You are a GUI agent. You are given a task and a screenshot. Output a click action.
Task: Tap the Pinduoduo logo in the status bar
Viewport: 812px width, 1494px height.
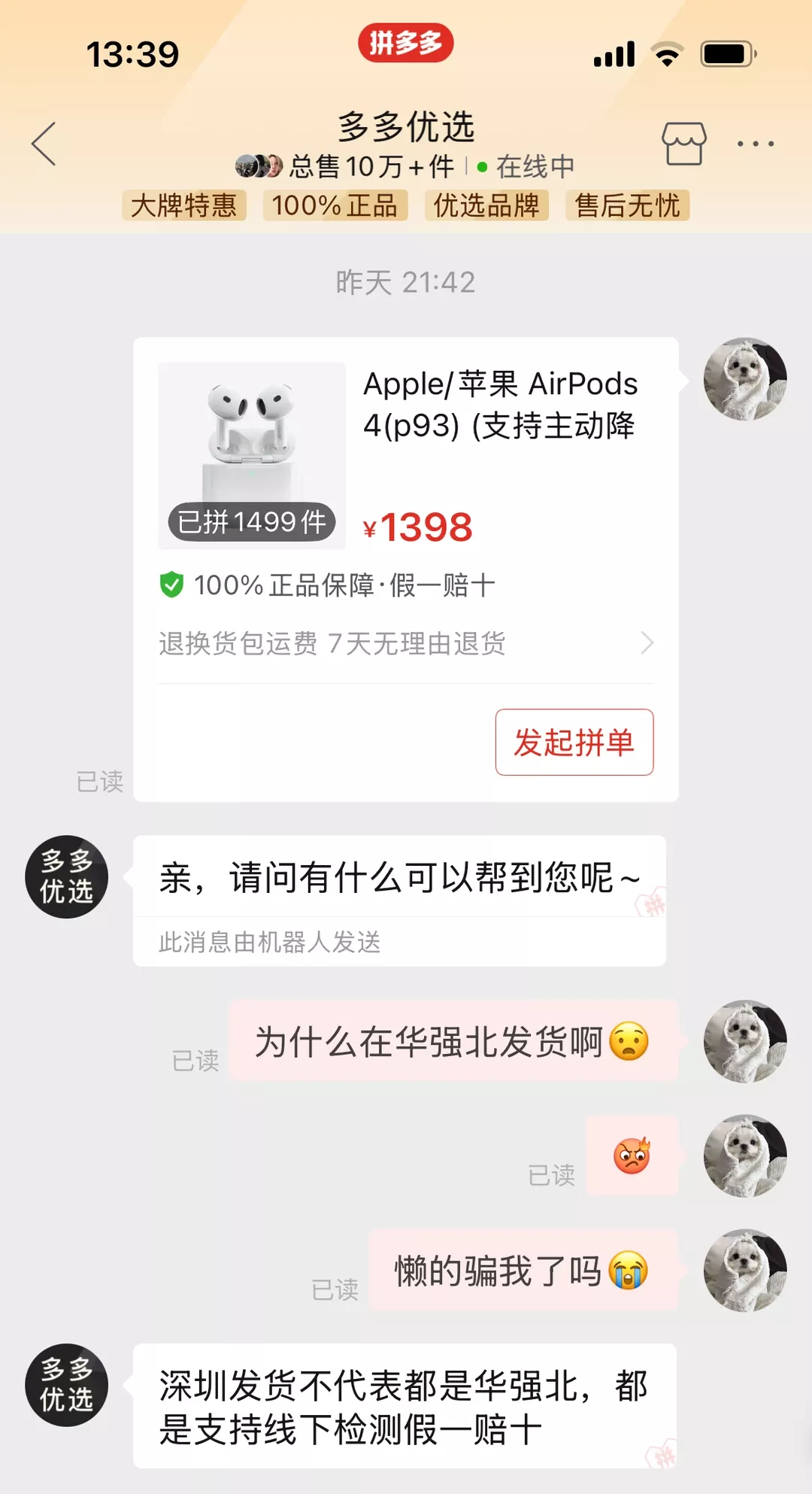[x=406, y=43]
